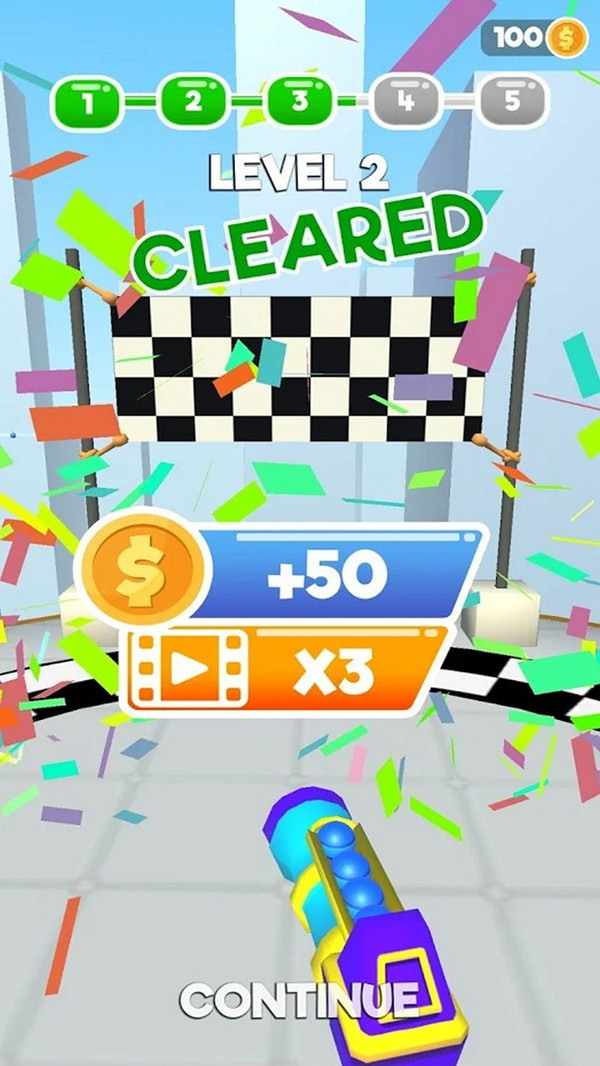Tap Continue to proceed to next level

[299, 998]
